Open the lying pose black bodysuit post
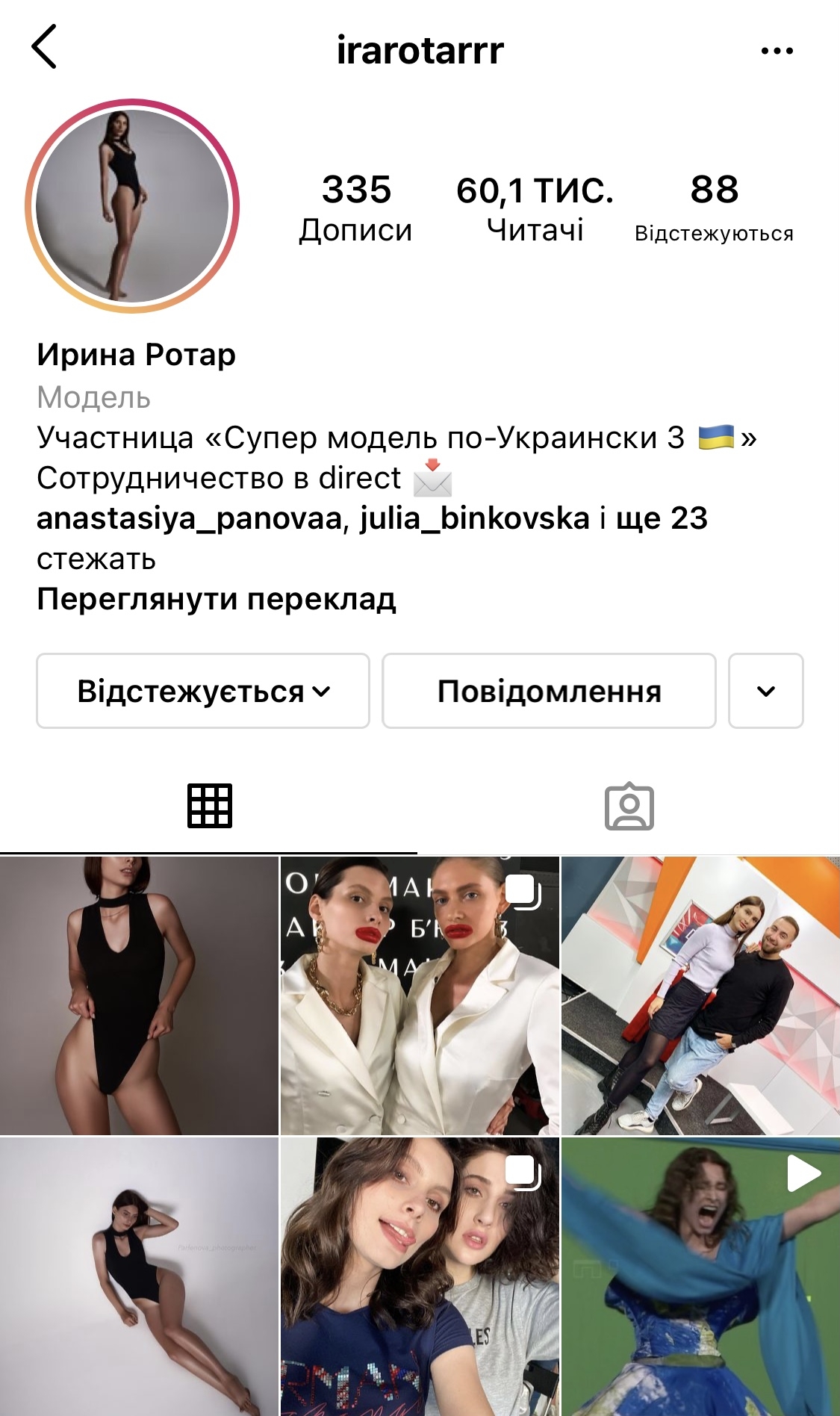This screenshot has height=1416, width=840. (139, 1276)
